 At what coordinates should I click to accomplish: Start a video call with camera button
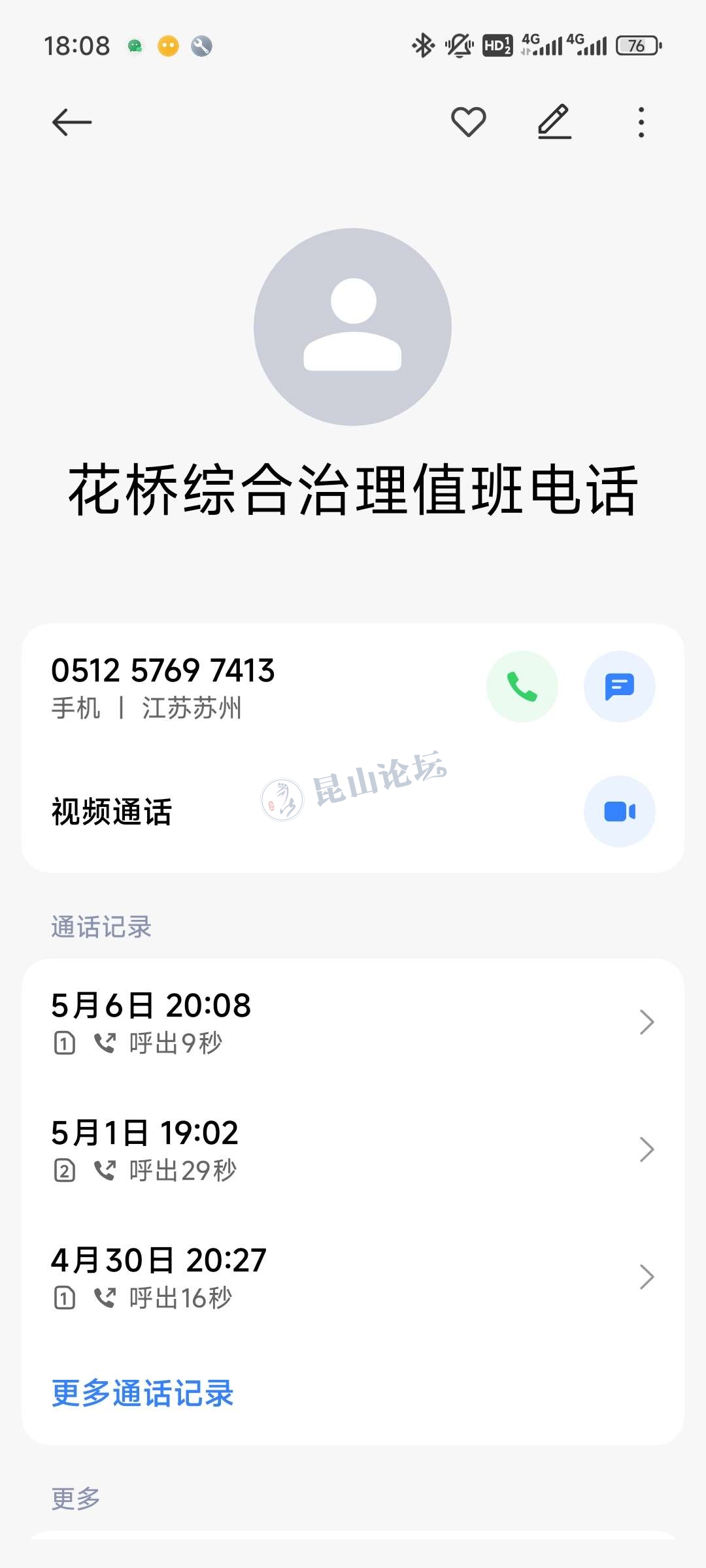coord(619,811)
